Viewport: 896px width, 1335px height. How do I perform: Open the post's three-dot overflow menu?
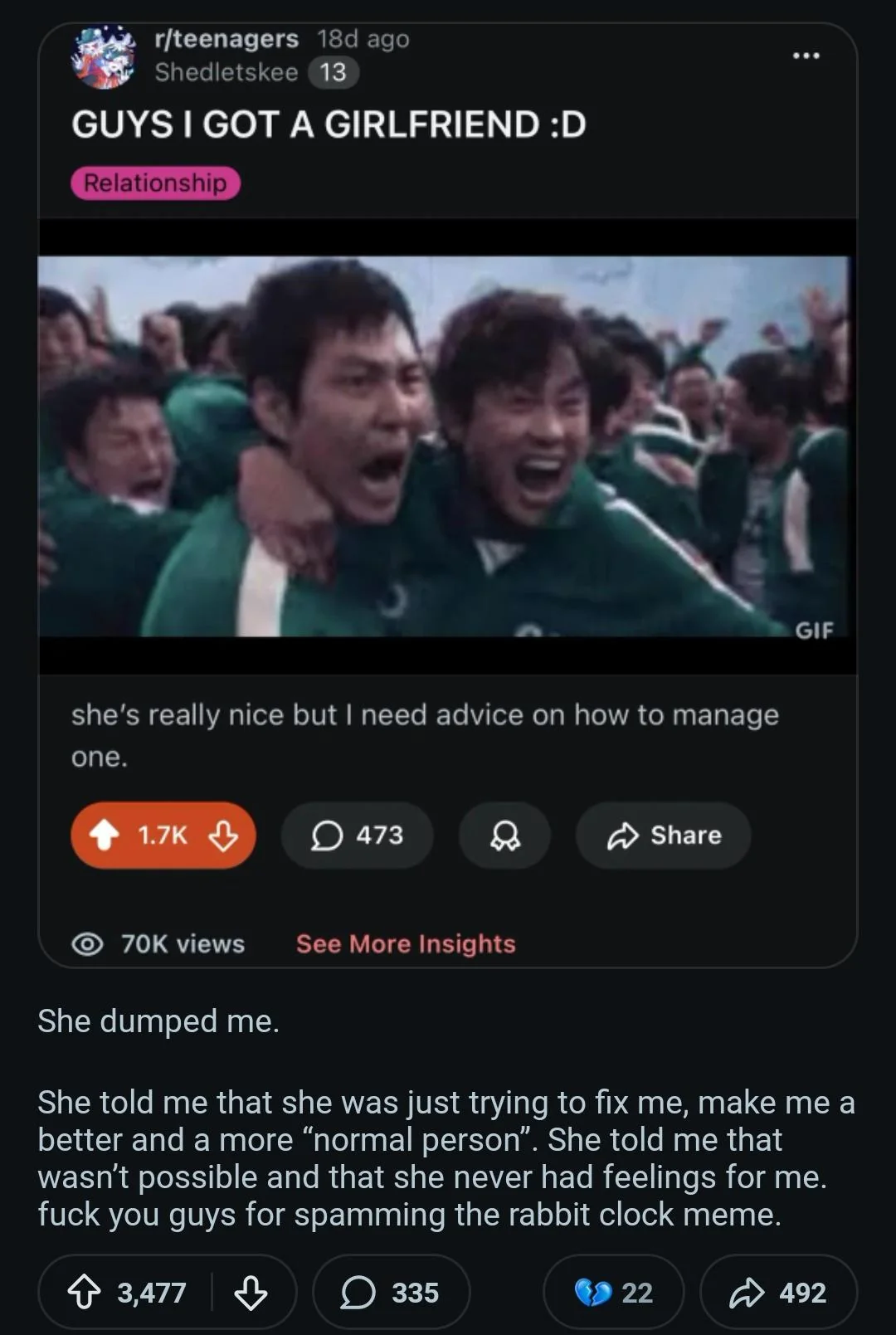[x=806, y=56]
